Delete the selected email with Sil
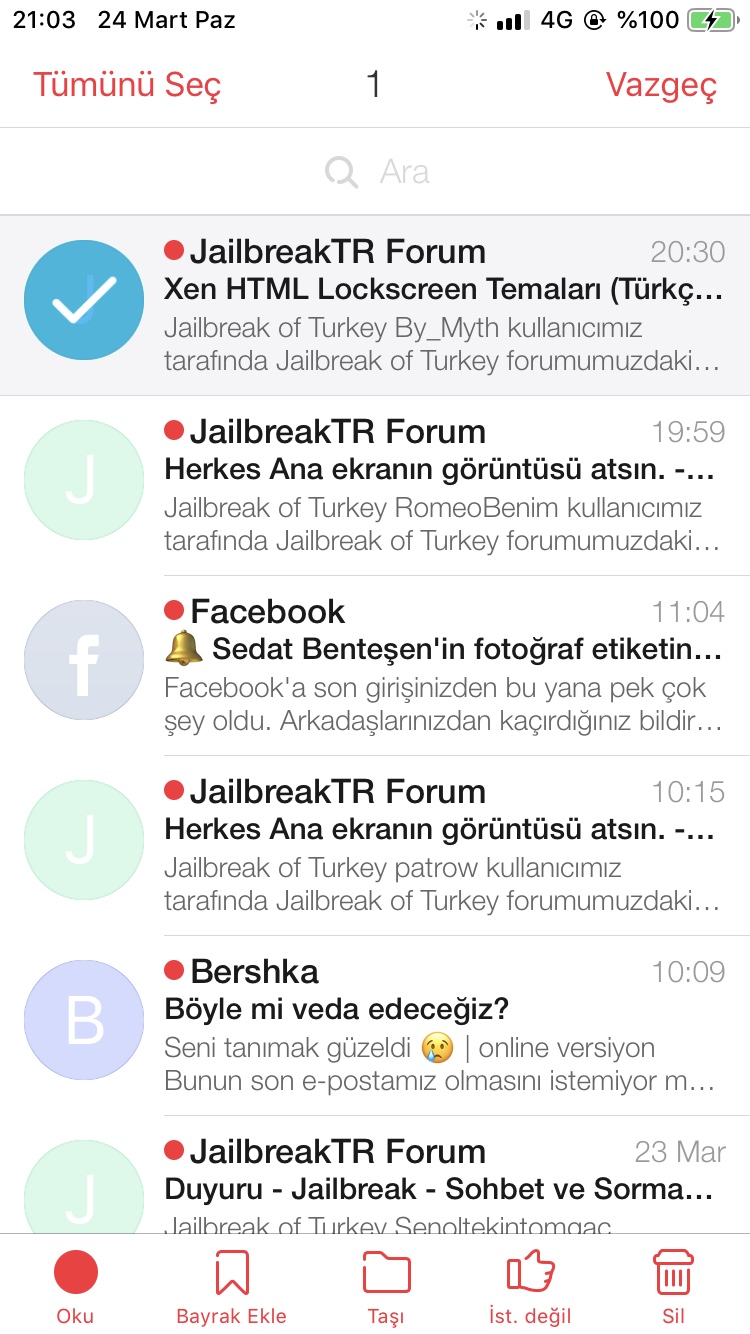 pyautogui.click(x=673, y=1288)
